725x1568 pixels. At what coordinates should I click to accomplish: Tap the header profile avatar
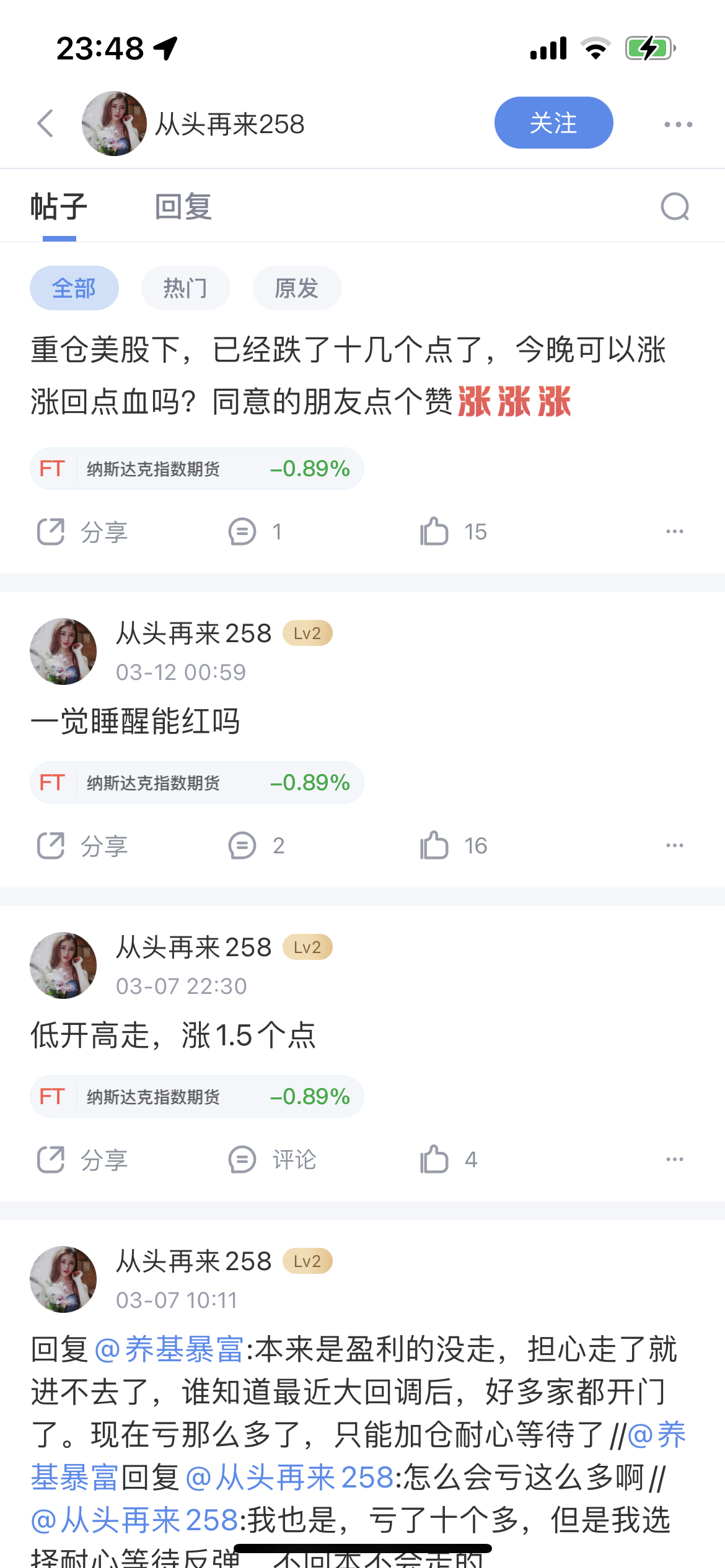(114, 123)
